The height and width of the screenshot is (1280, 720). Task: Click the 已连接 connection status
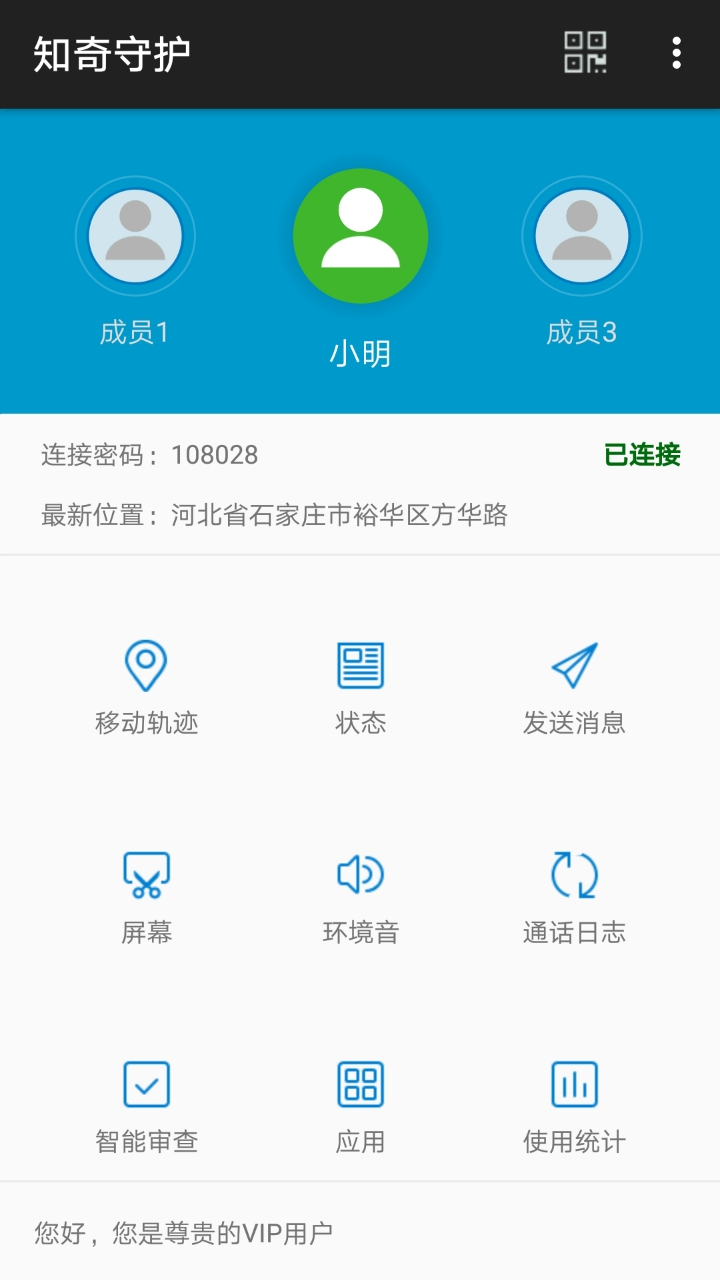643,455
